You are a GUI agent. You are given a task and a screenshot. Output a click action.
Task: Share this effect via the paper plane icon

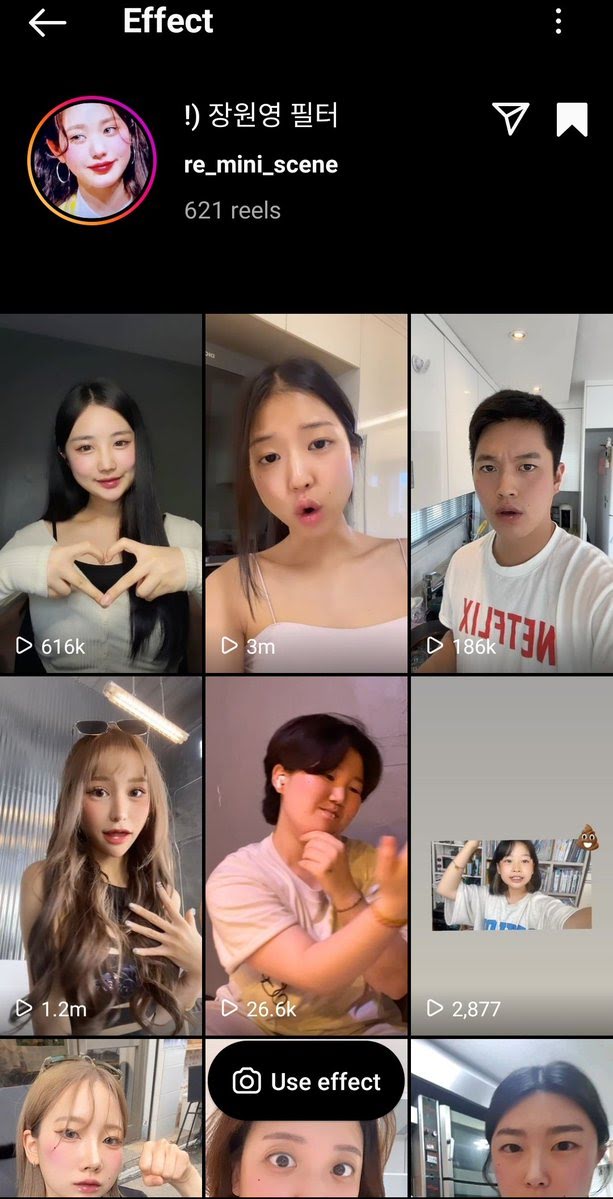click(x=510, y=118)
